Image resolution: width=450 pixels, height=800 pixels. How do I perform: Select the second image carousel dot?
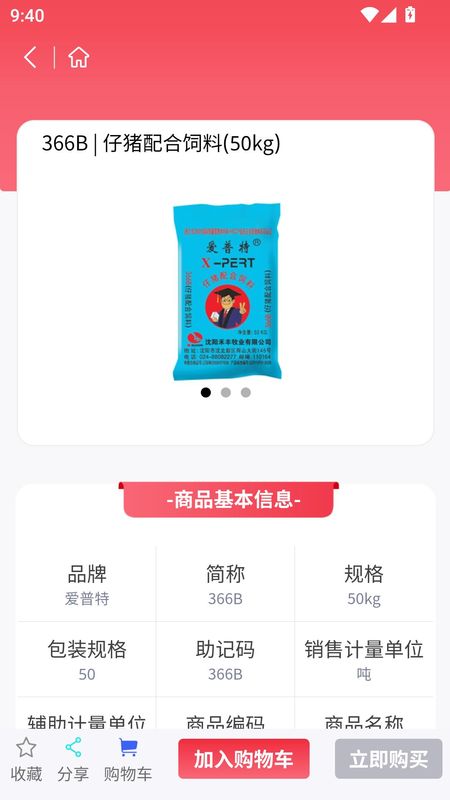coord(226,392)
